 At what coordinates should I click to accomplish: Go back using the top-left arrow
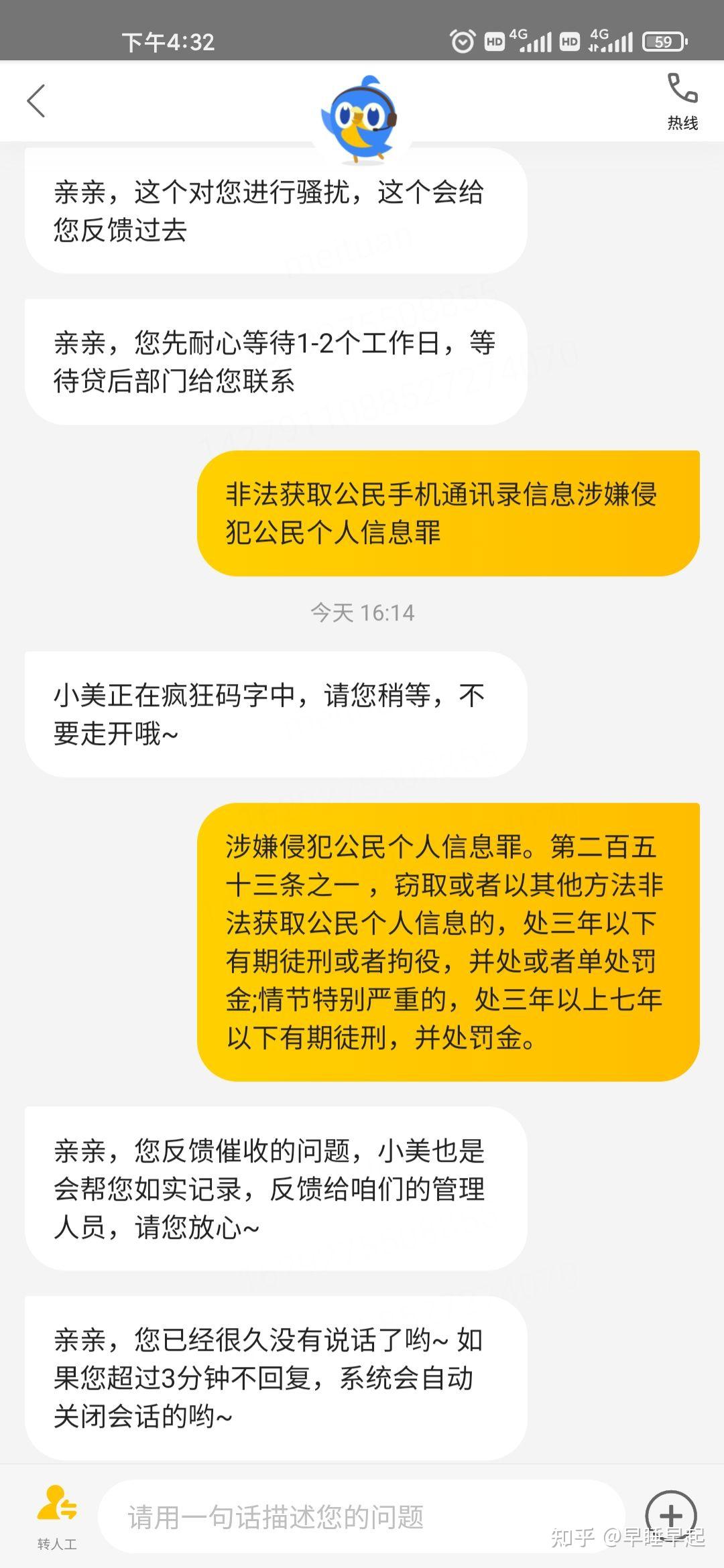[x=36, y=101]
